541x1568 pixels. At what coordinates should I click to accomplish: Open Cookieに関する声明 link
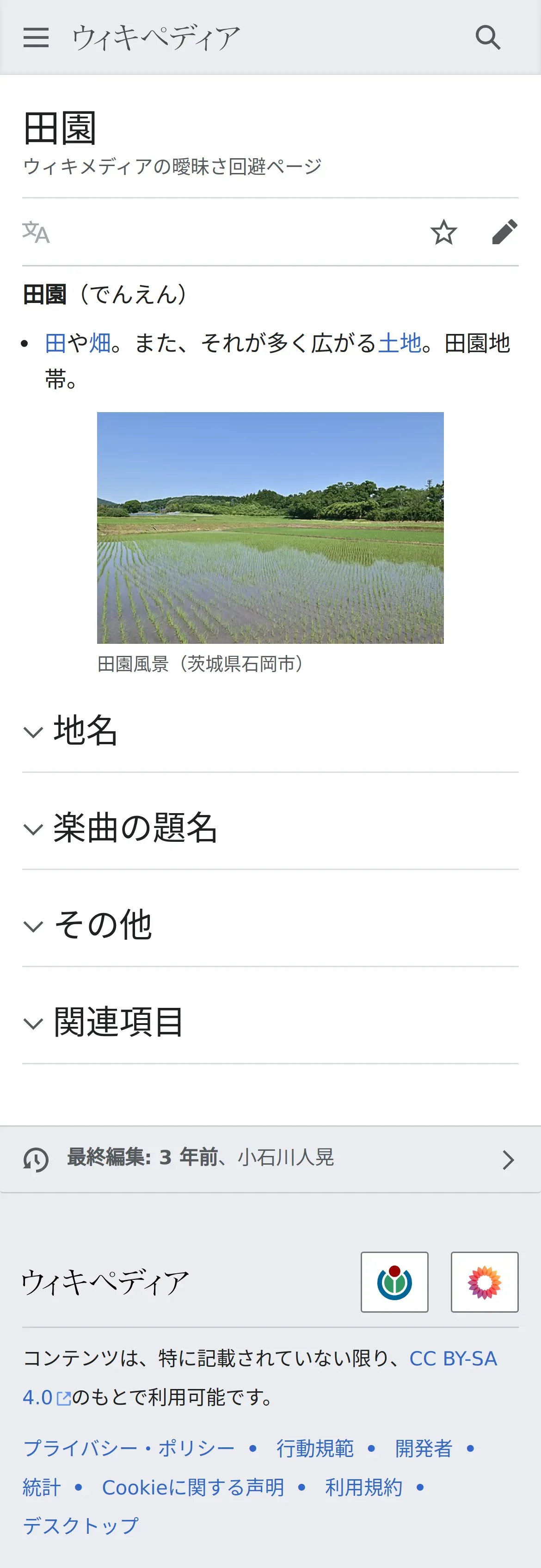(193, 1487)
